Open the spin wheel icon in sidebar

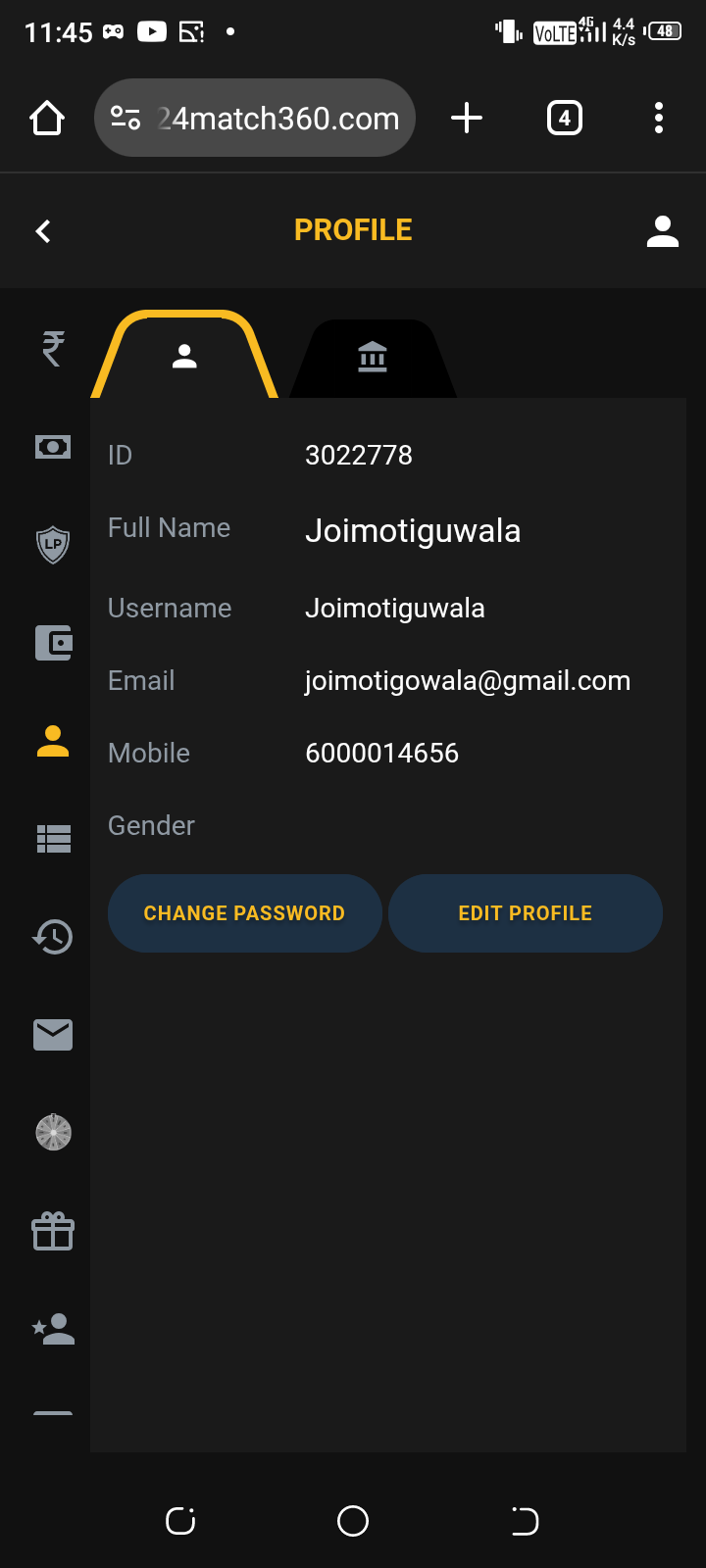pos(53,1133)
